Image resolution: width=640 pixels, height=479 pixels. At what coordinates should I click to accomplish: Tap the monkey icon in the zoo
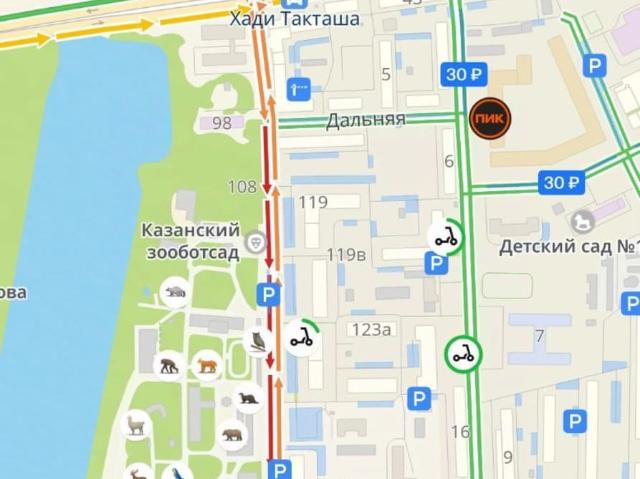click(169, 365)
